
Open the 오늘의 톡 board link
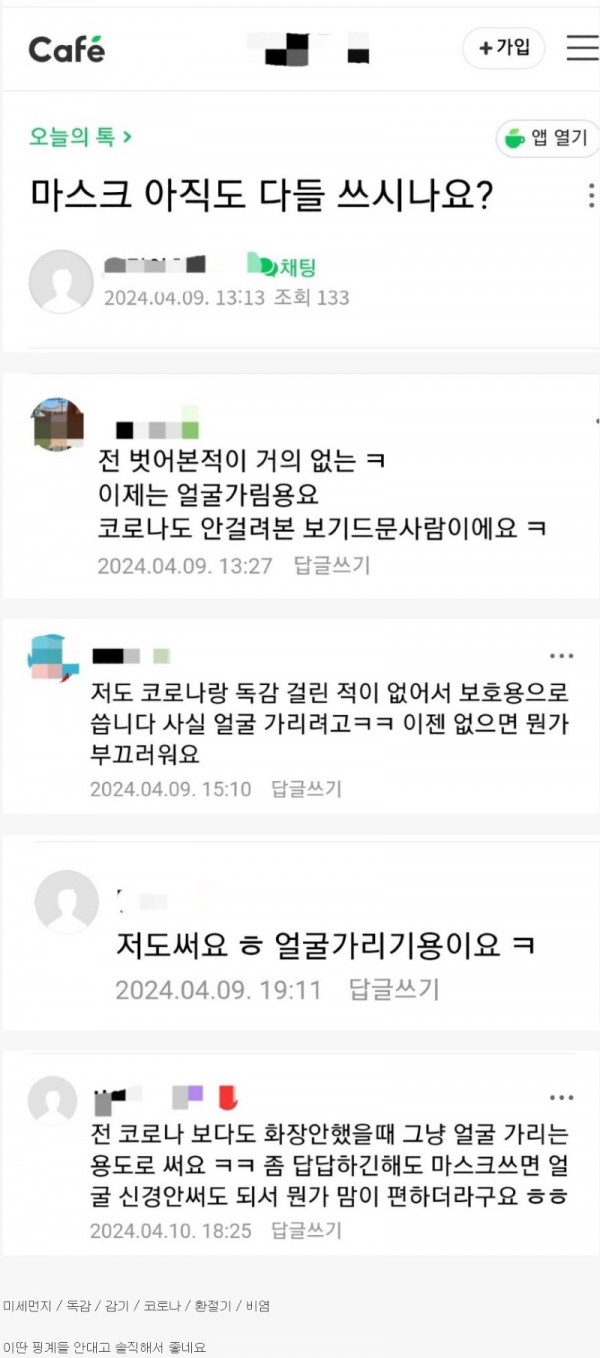pos(80,136)
